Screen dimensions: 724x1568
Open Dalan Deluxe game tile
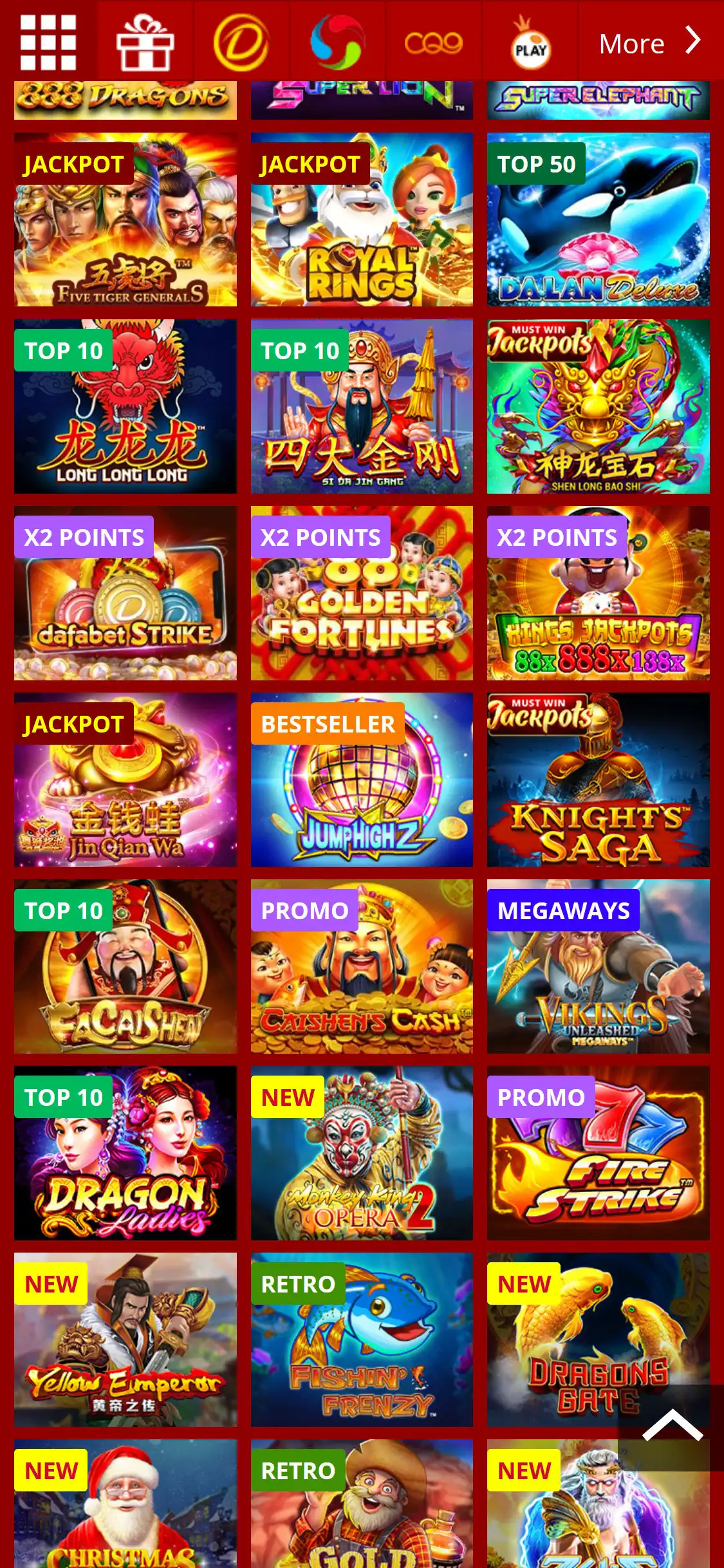[598, 220]
